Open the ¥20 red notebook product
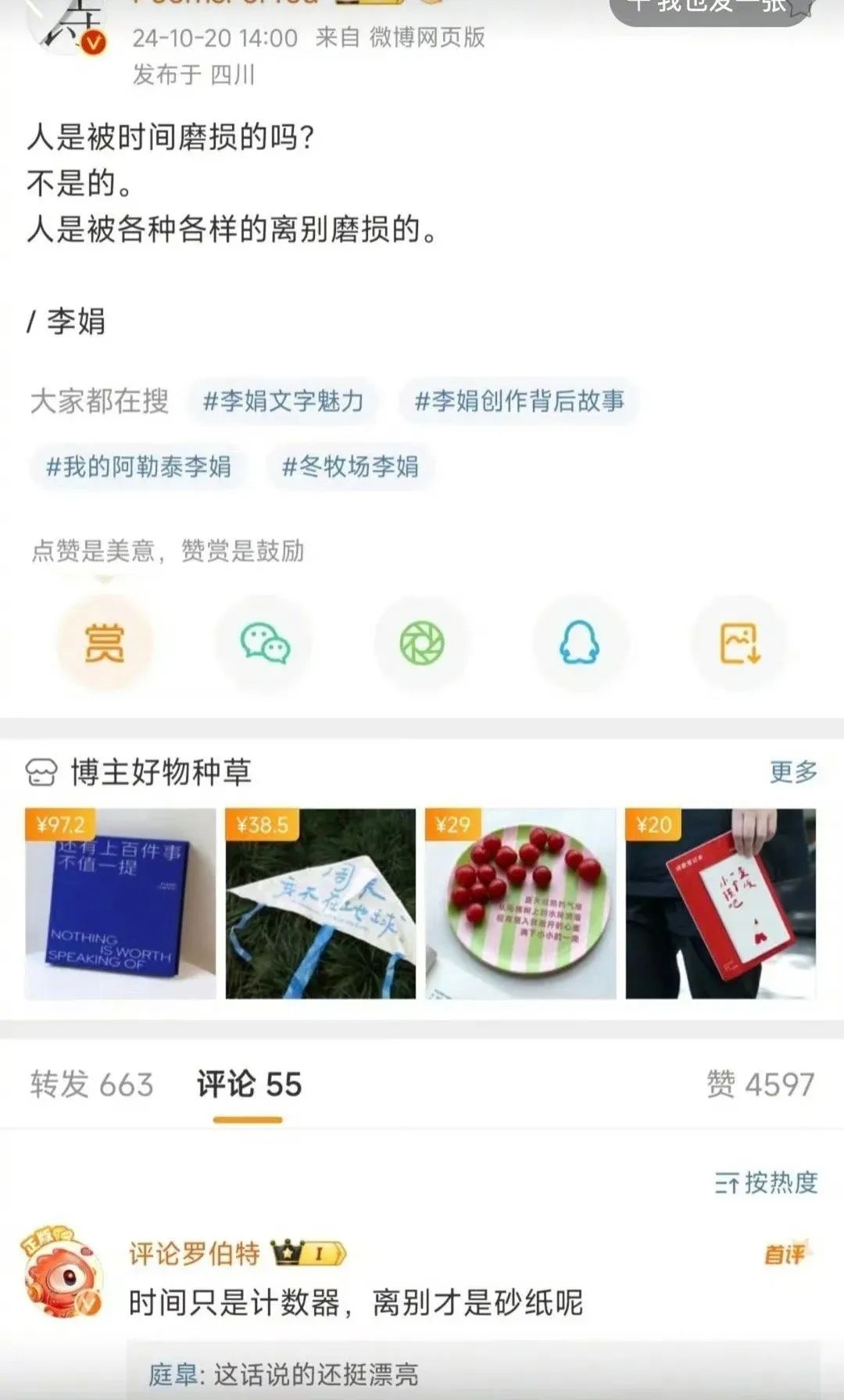Screen dimensions: 844x1400 point(721,904)
